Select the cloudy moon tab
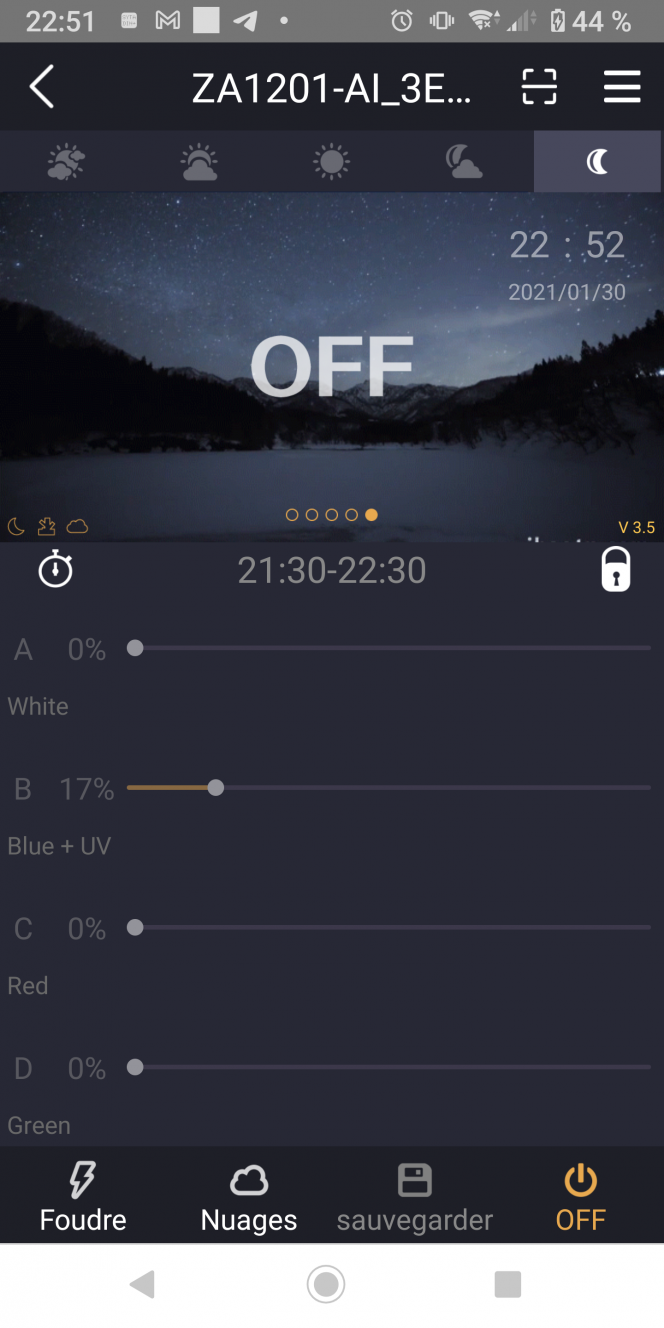Screen dimensions: 664x1328 point(464,161)
